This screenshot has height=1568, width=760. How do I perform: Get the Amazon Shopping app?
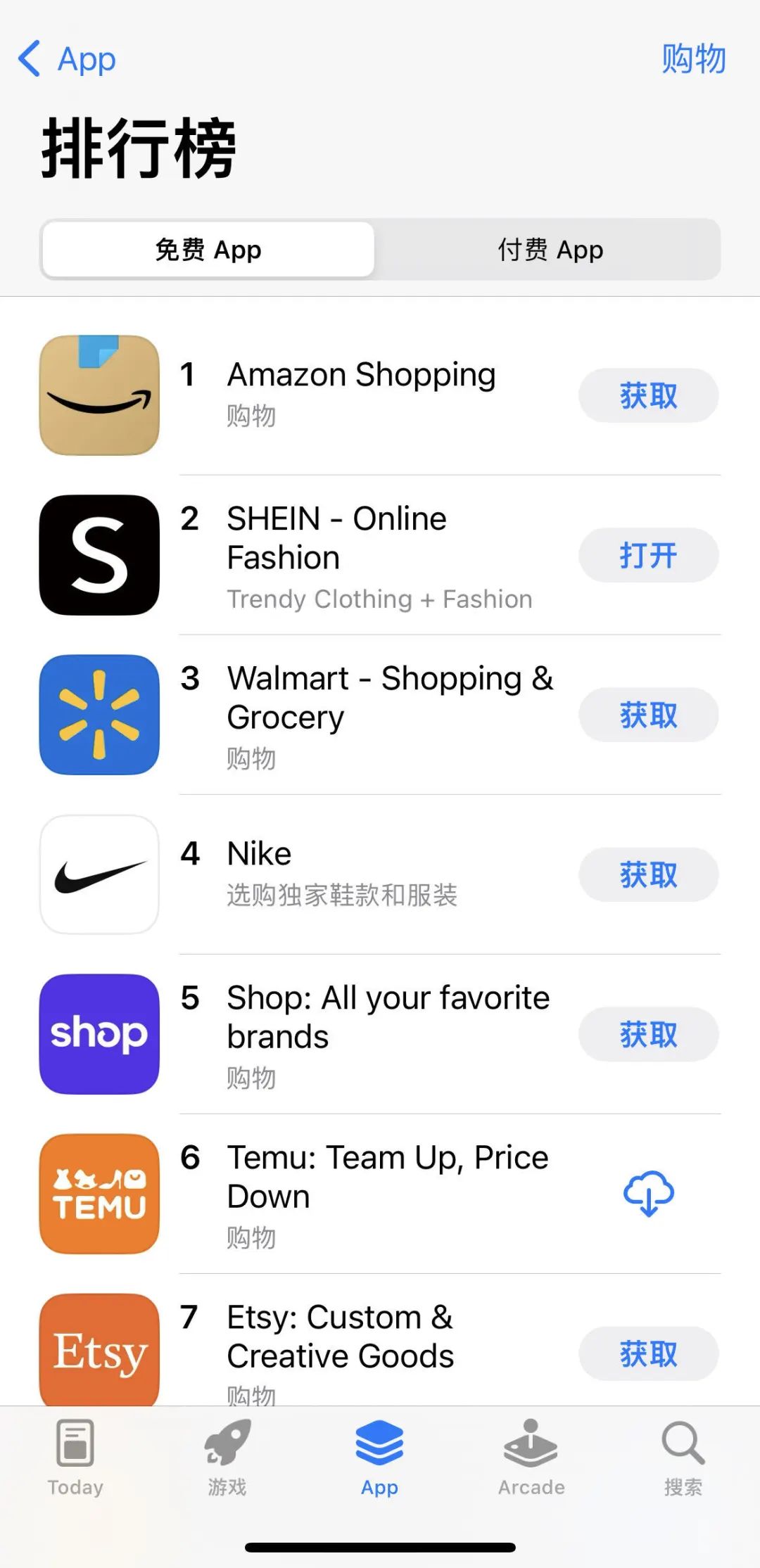pos(648,396)
